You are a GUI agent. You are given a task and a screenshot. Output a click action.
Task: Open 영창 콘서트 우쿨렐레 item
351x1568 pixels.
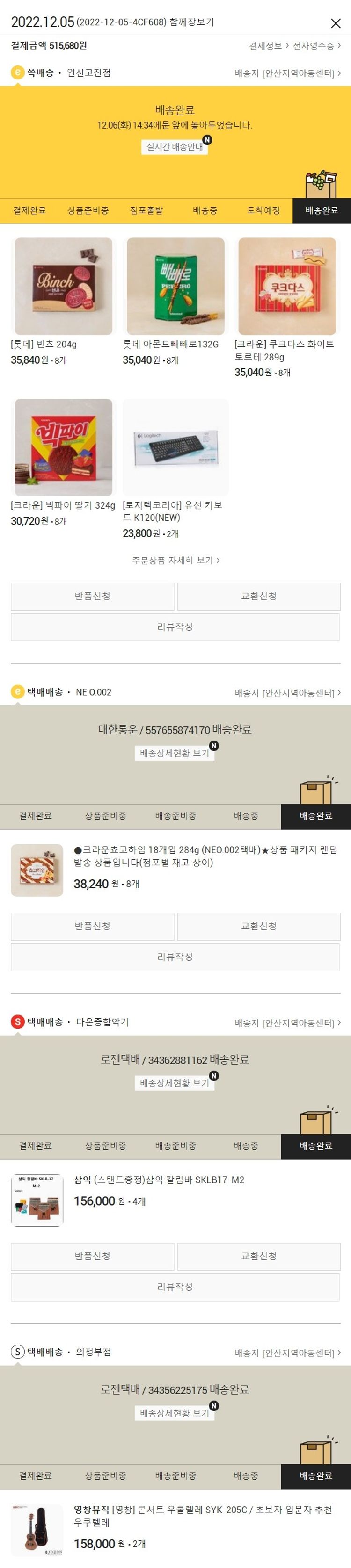click(x=203, y=1516)
